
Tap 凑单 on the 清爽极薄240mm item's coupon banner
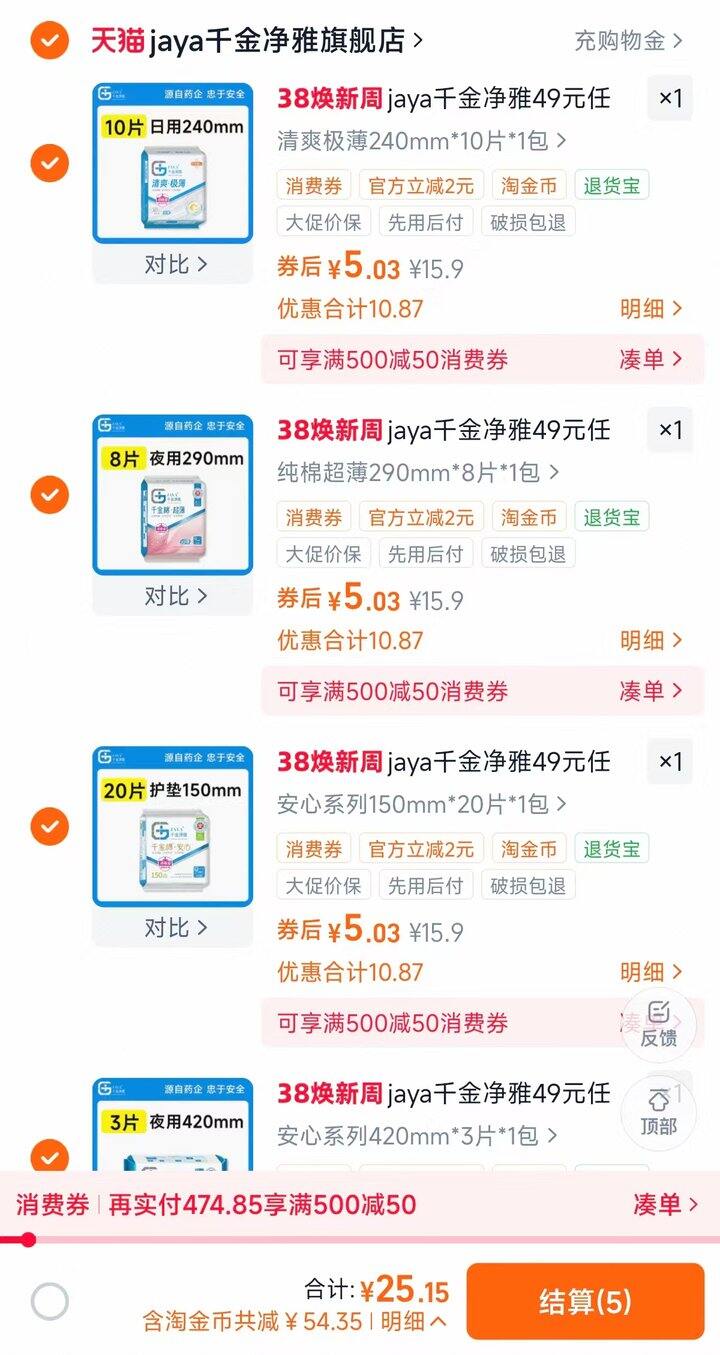(x=650, y=360)
